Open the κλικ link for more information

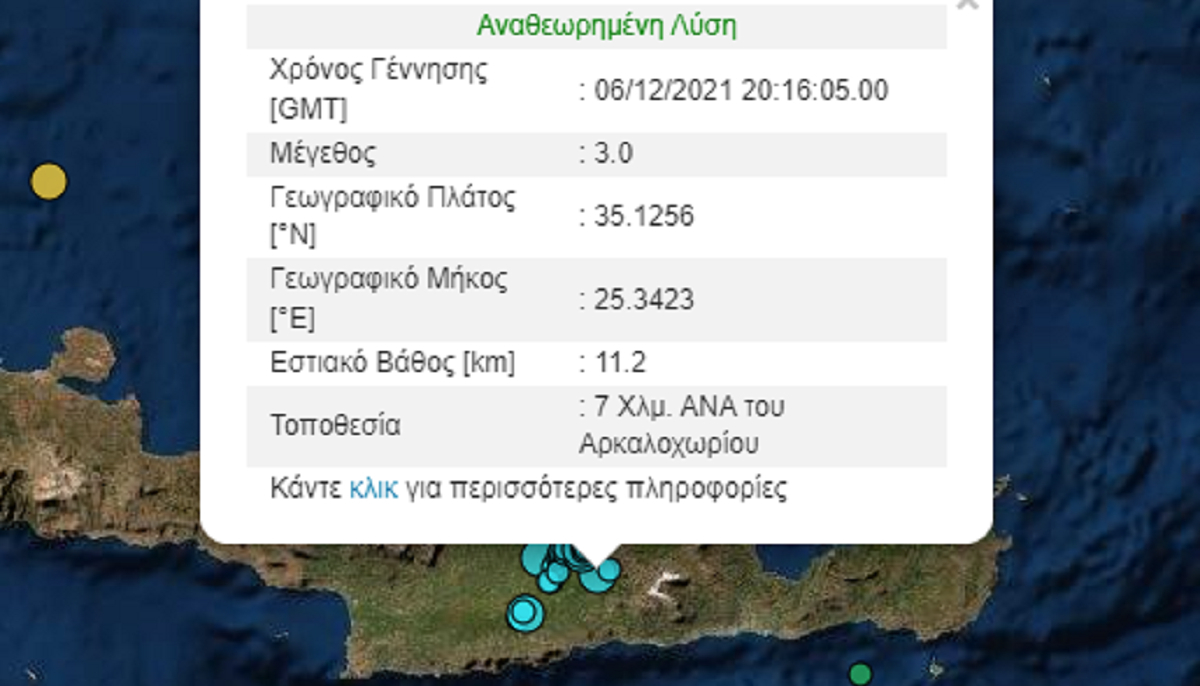coord(373,489)
